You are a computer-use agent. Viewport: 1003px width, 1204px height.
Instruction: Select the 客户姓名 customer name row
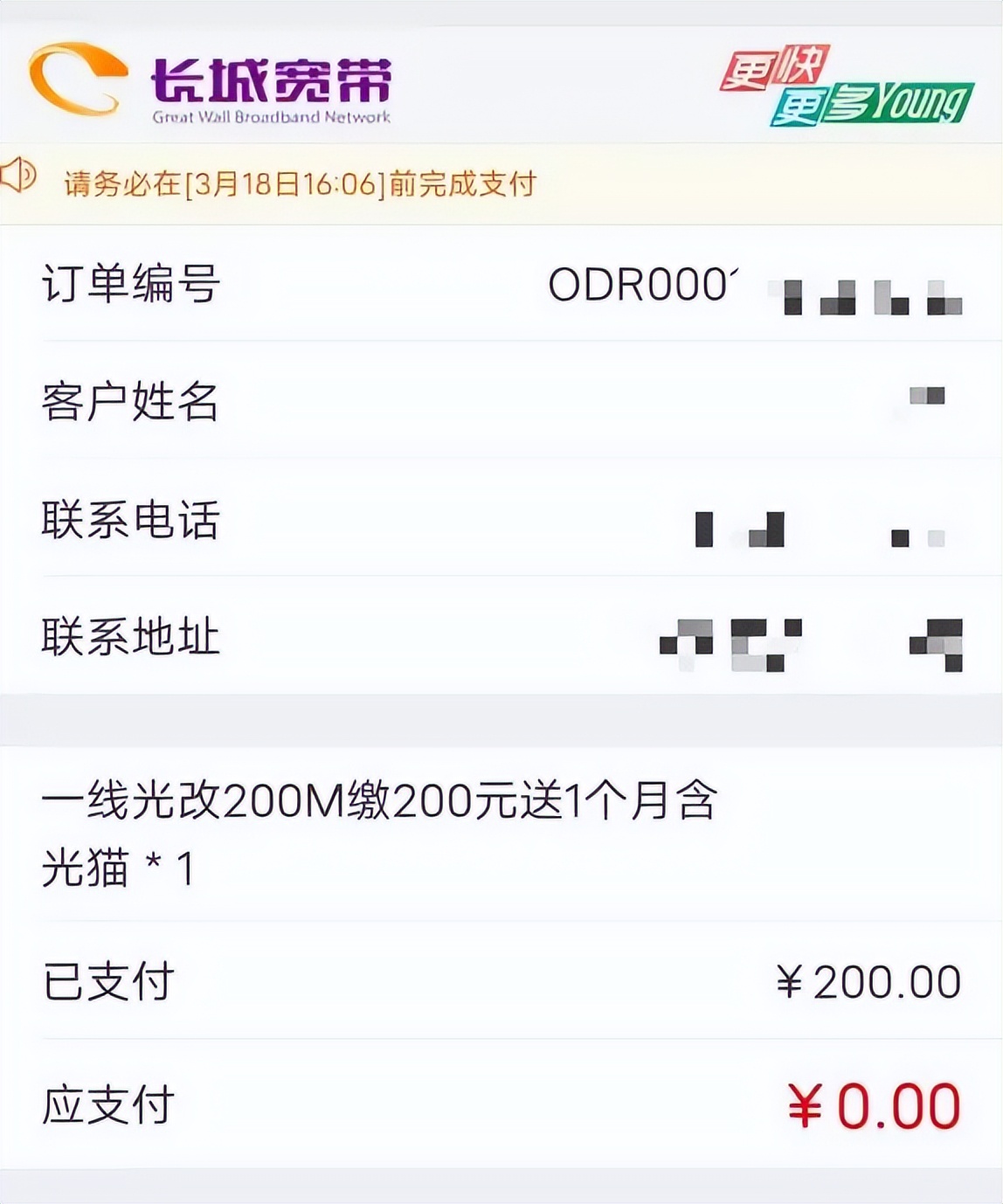click(x=501, y=399)
